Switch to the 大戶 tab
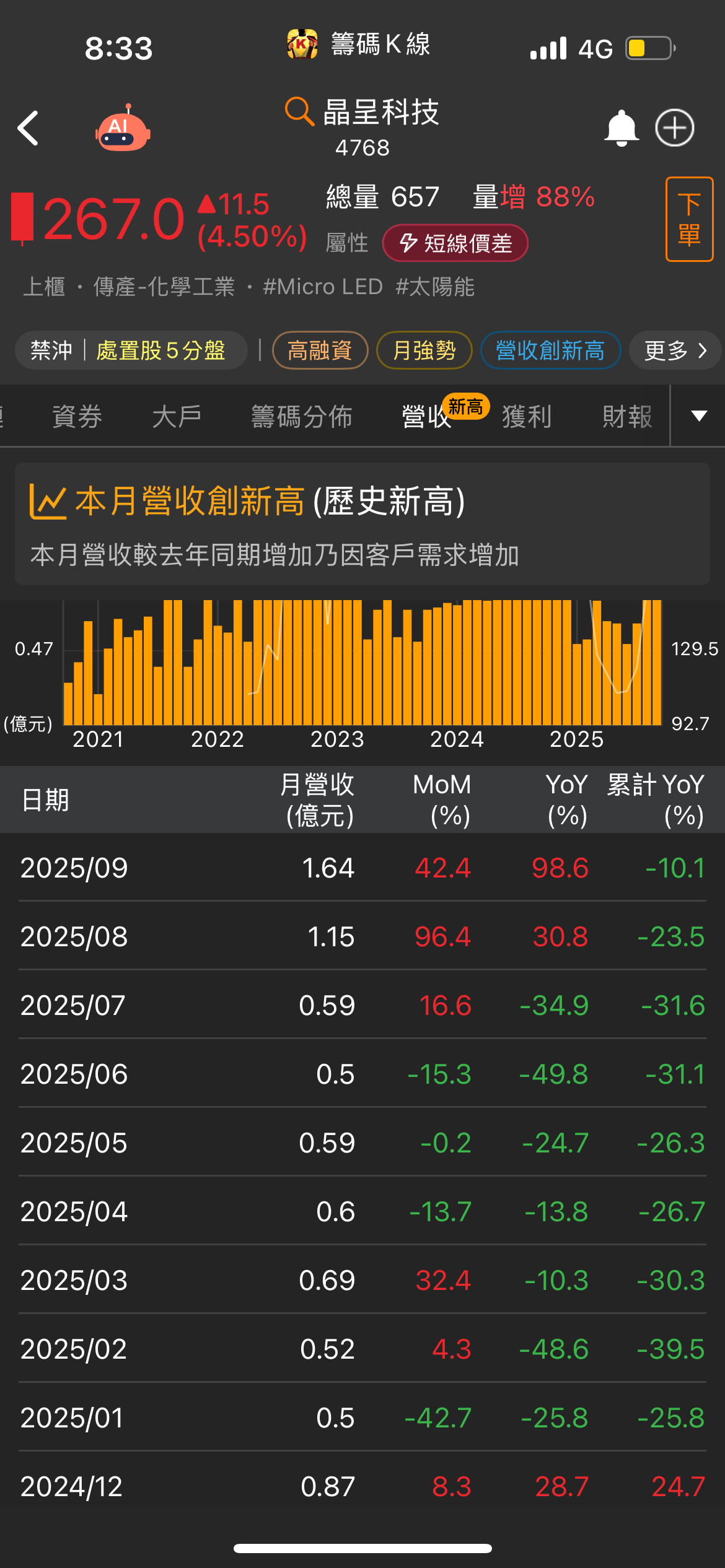 coord(177,416)
